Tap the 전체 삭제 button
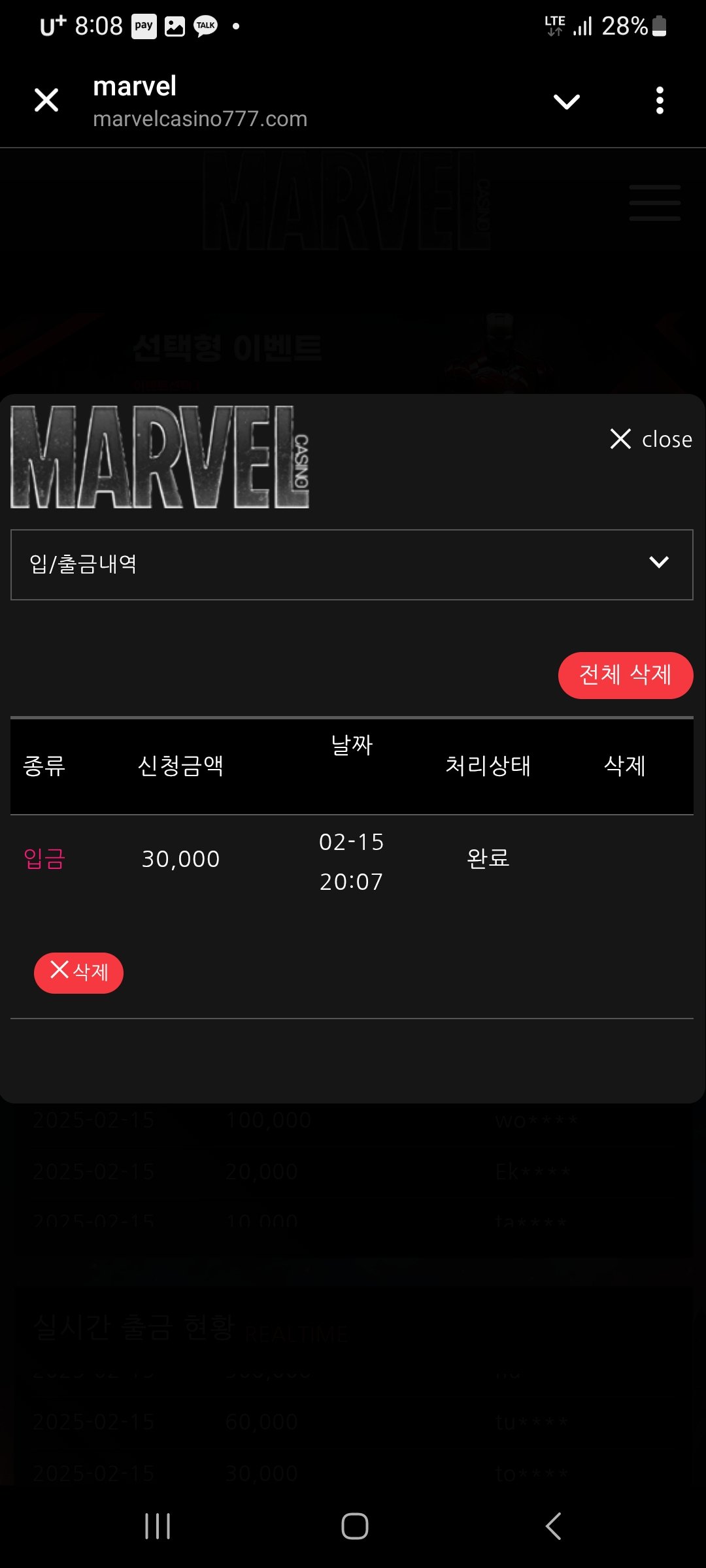The height and width of the screenshot is (1568, 706). coord(625,675)
